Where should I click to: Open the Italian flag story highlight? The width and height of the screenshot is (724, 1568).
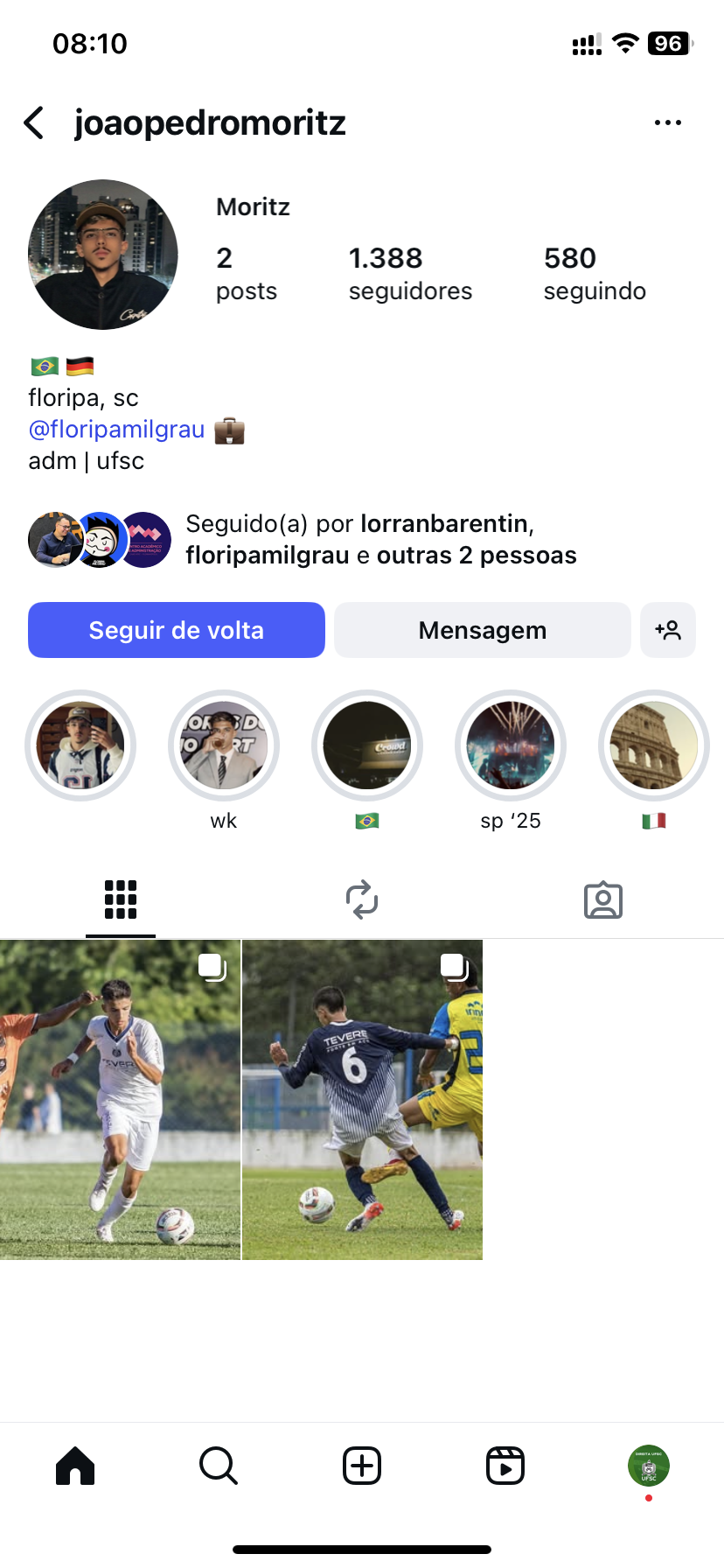[653, 746]
